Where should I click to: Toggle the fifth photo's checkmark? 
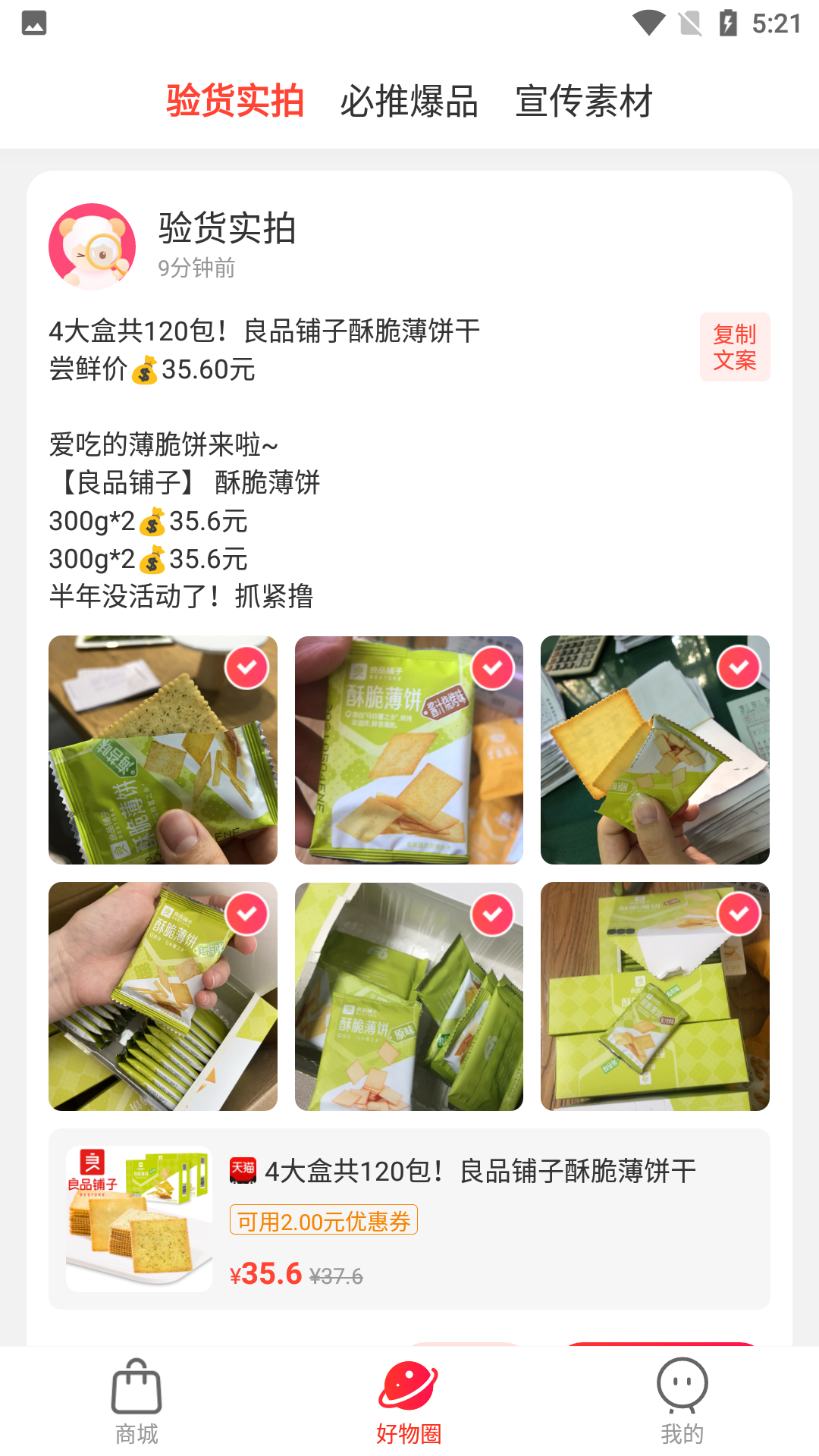(493, 914)
